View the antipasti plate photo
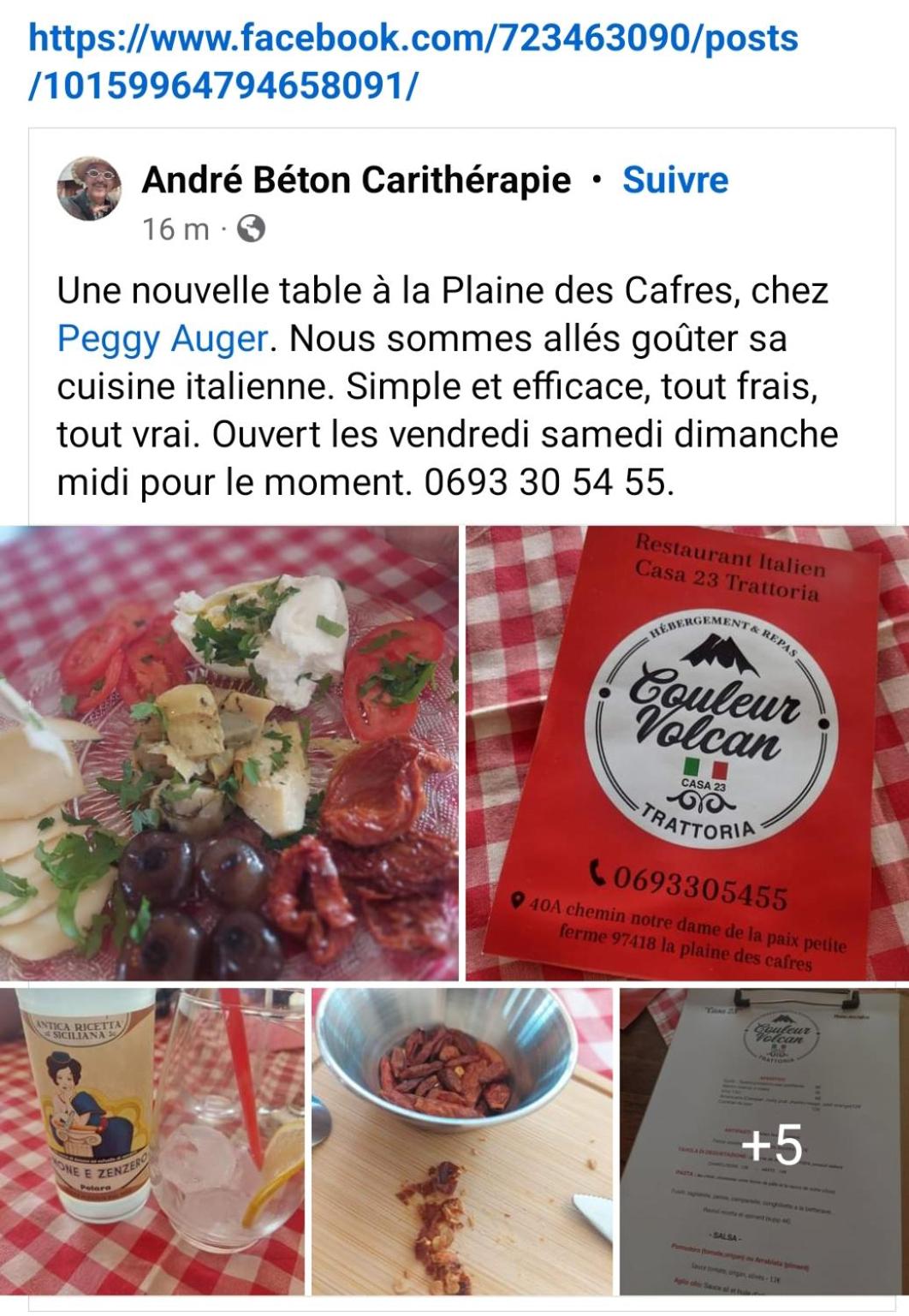Image resolution: width=909 pixels, height=1316 pixels. [229, 753]
